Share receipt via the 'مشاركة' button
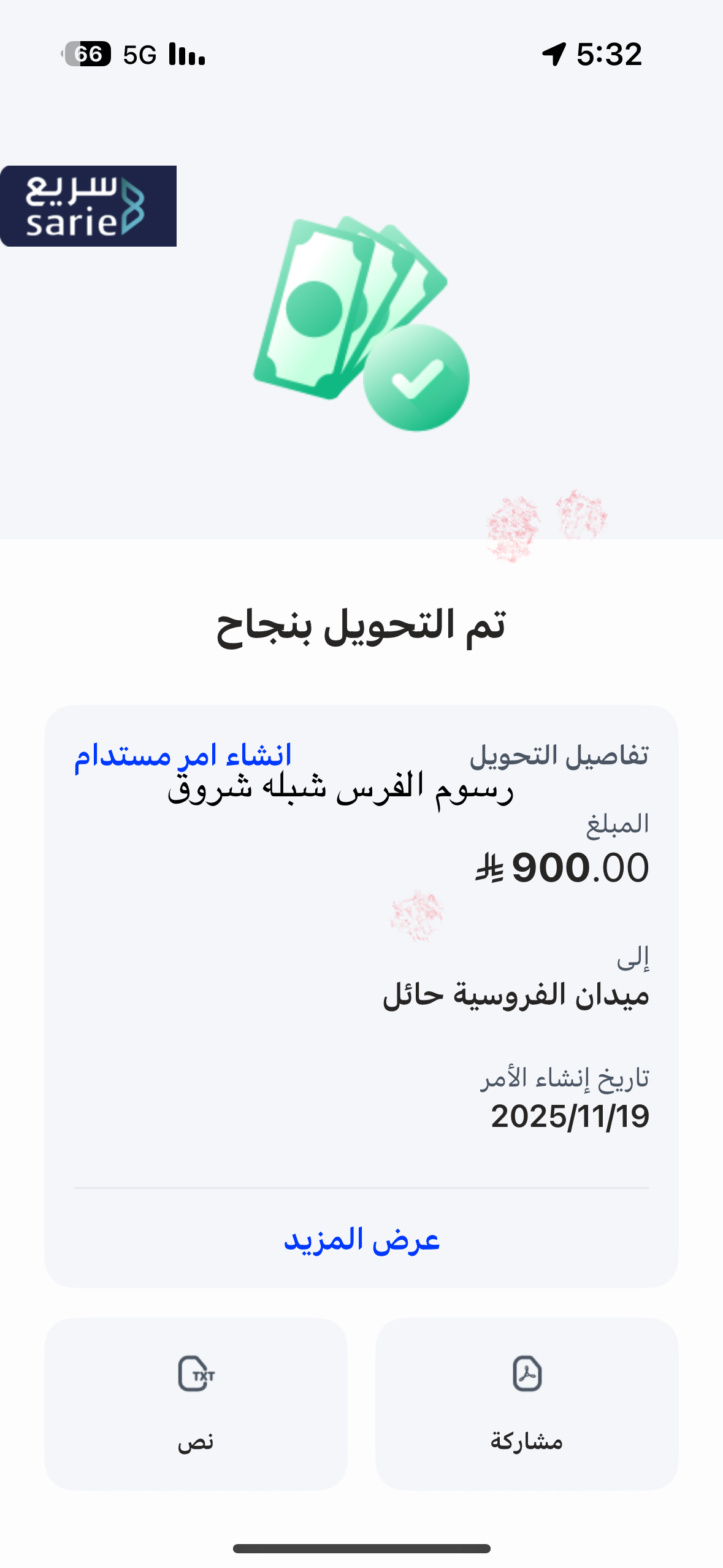Viewport: 723px width, 1568px height. tap(527, 1404)
